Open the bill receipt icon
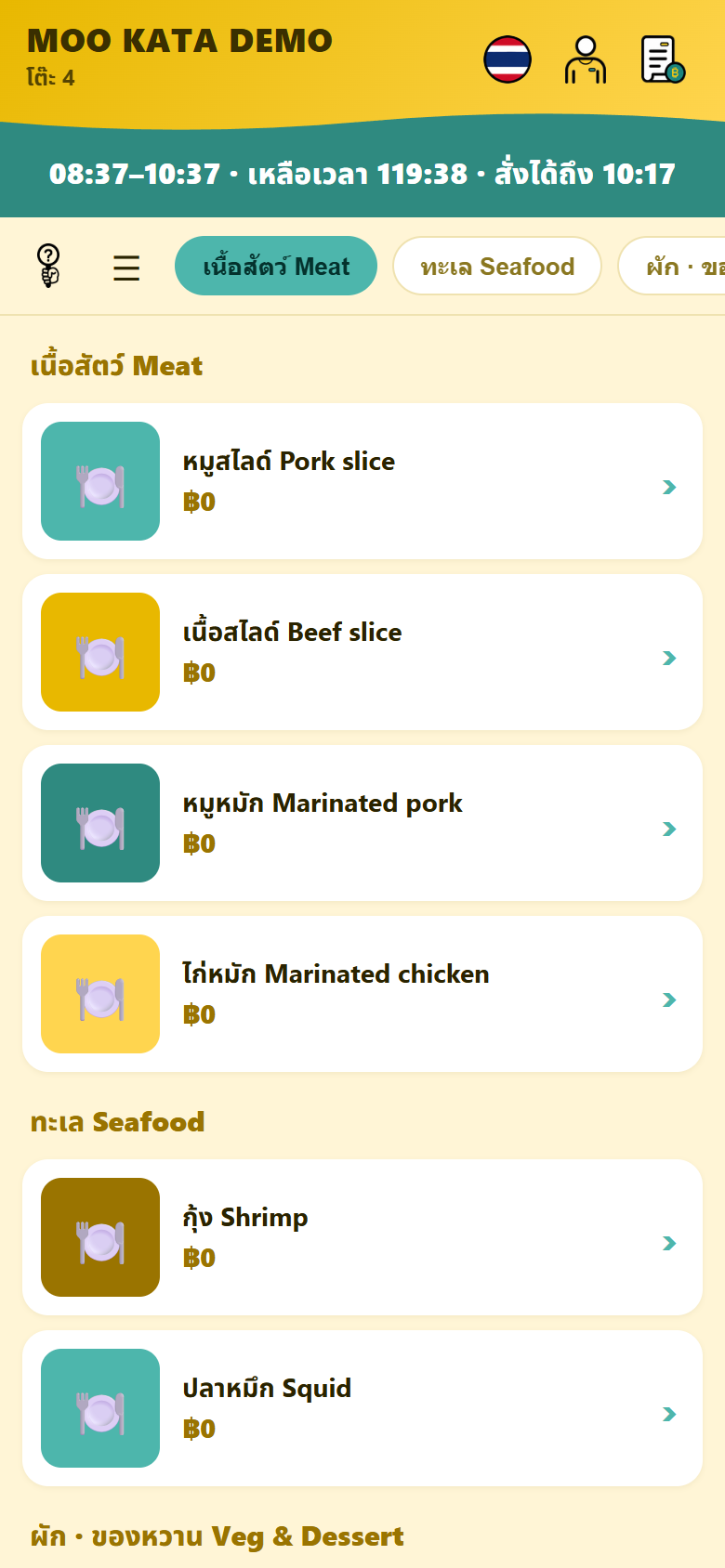Image resolution: width=725 pixels, height=1568 pixels. click(664, 59)
